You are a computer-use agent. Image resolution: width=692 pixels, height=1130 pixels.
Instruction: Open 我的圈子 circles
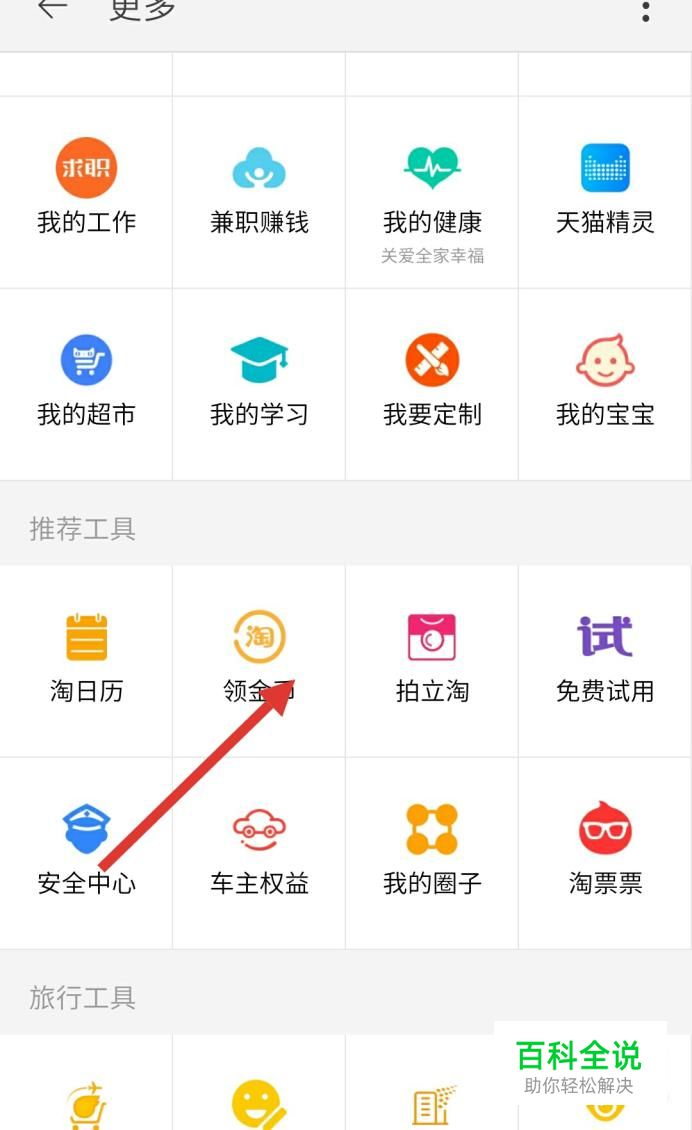tap(432, 853)
